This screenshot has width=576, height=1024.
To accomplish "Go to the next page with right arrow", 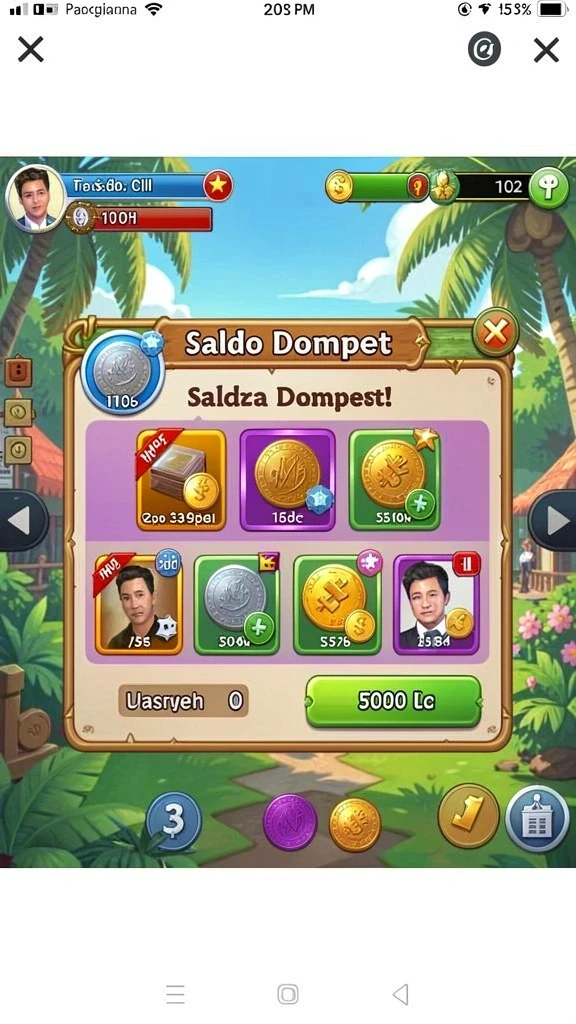I will [554, 521].
